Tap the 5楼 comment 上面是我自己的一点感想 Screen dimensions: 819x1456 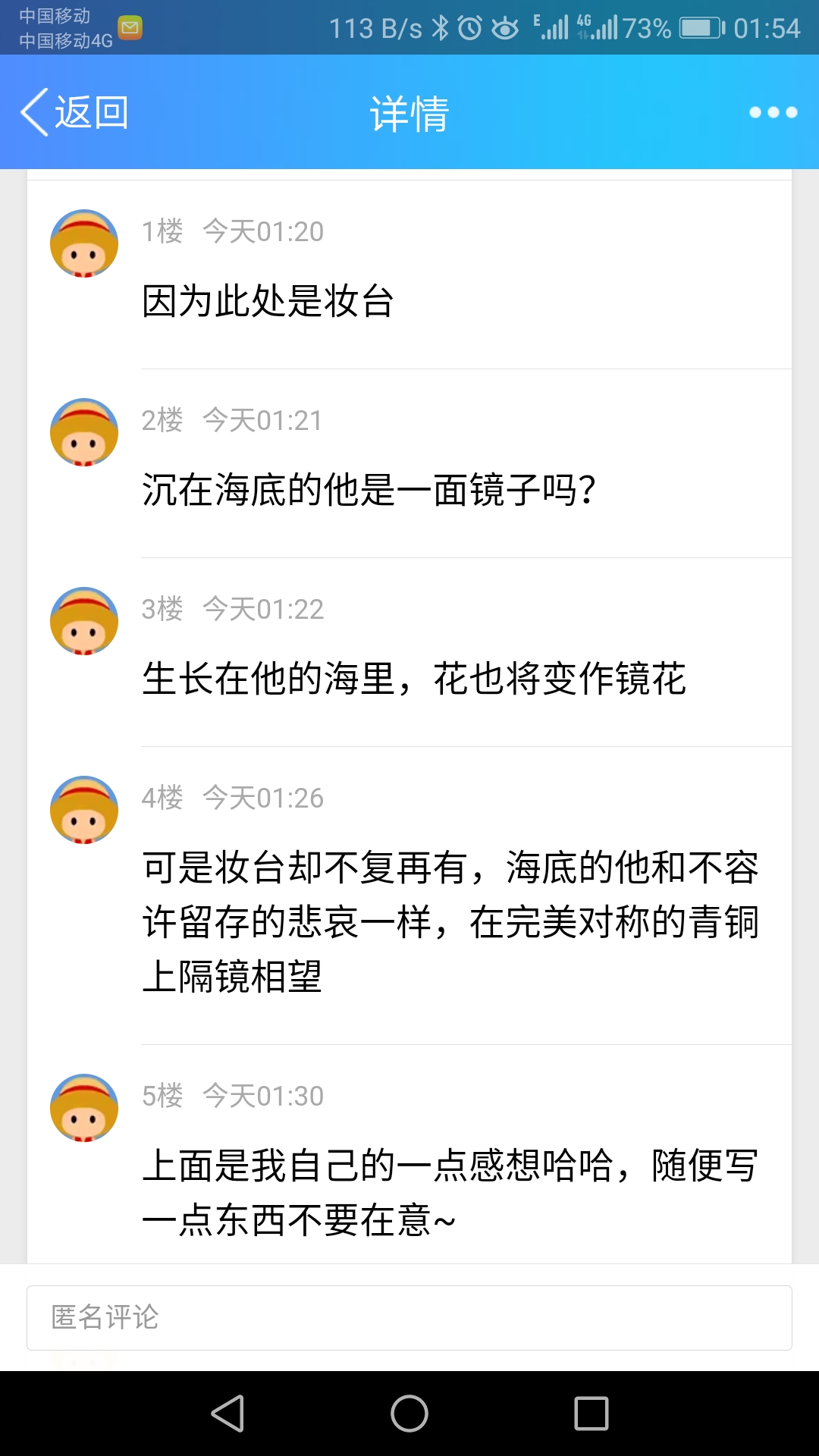450,1192
